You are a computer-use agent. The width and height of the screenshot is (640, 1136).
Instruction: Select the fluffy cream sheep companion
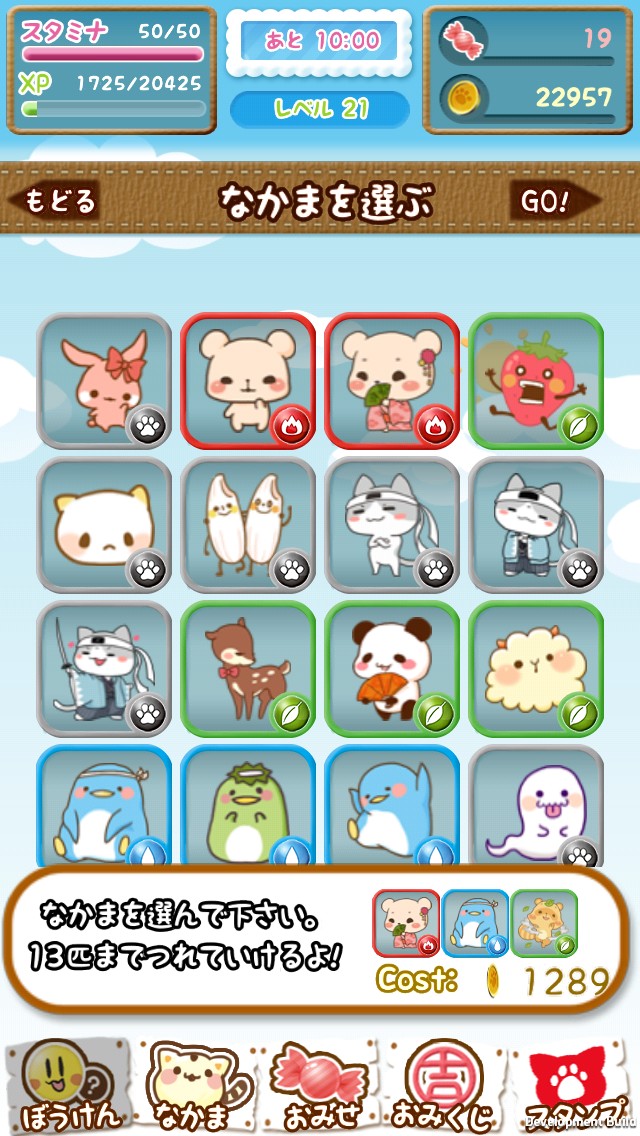pos(536,669)
